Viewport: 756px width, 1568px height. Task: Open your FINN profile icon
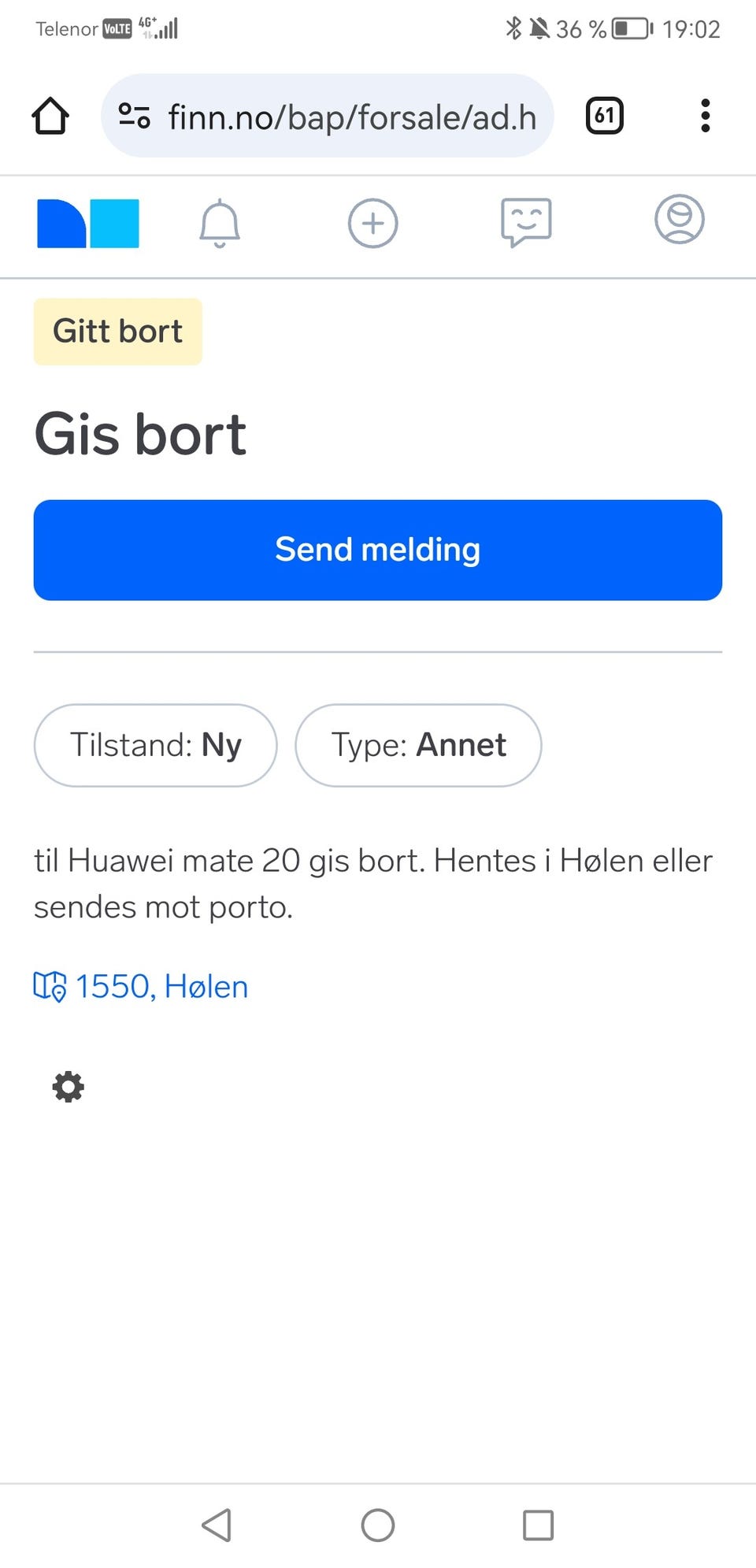(x=678, y=222)
